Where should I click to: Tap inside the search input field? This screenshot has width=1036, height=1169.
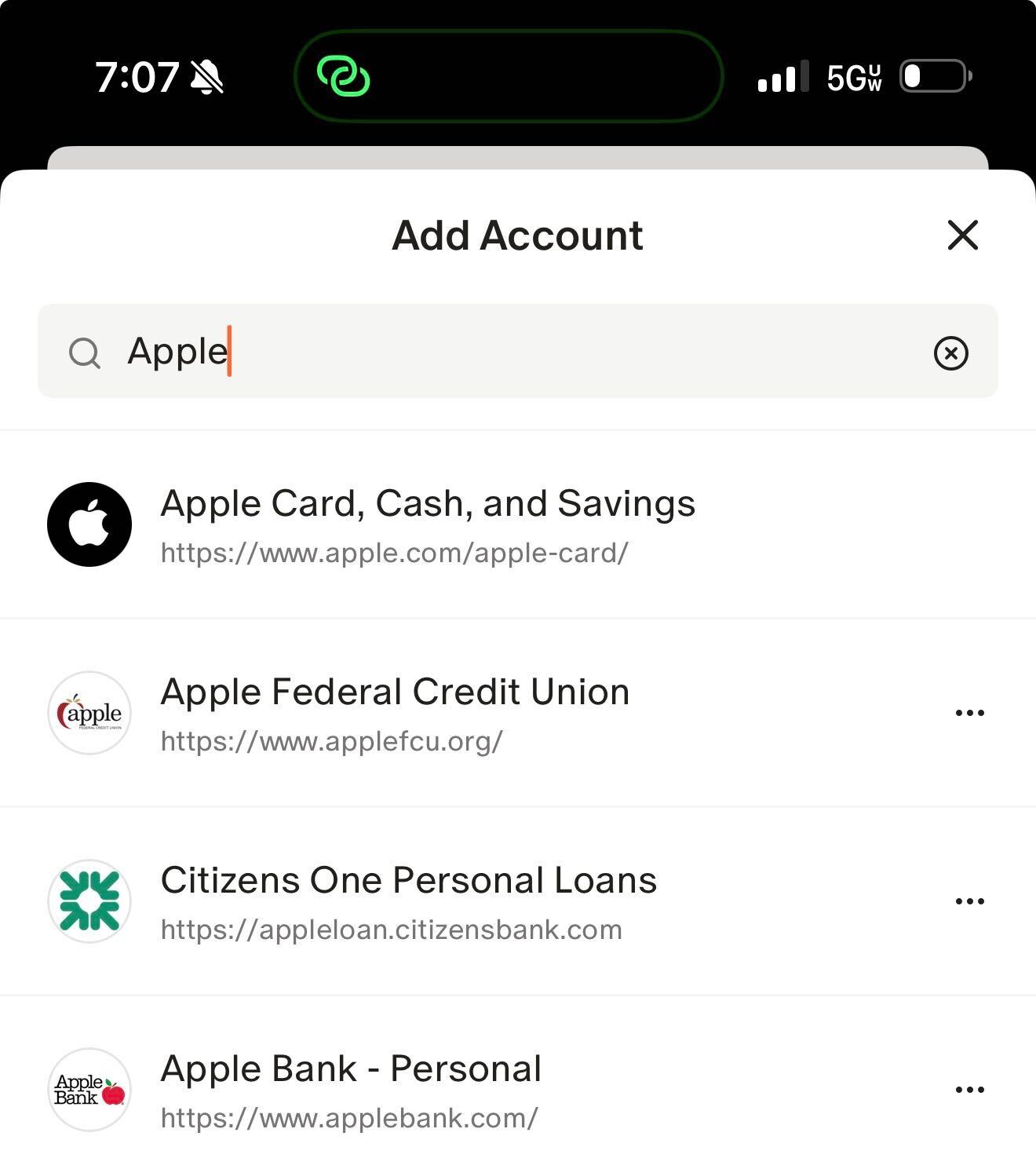pos(471,353)
